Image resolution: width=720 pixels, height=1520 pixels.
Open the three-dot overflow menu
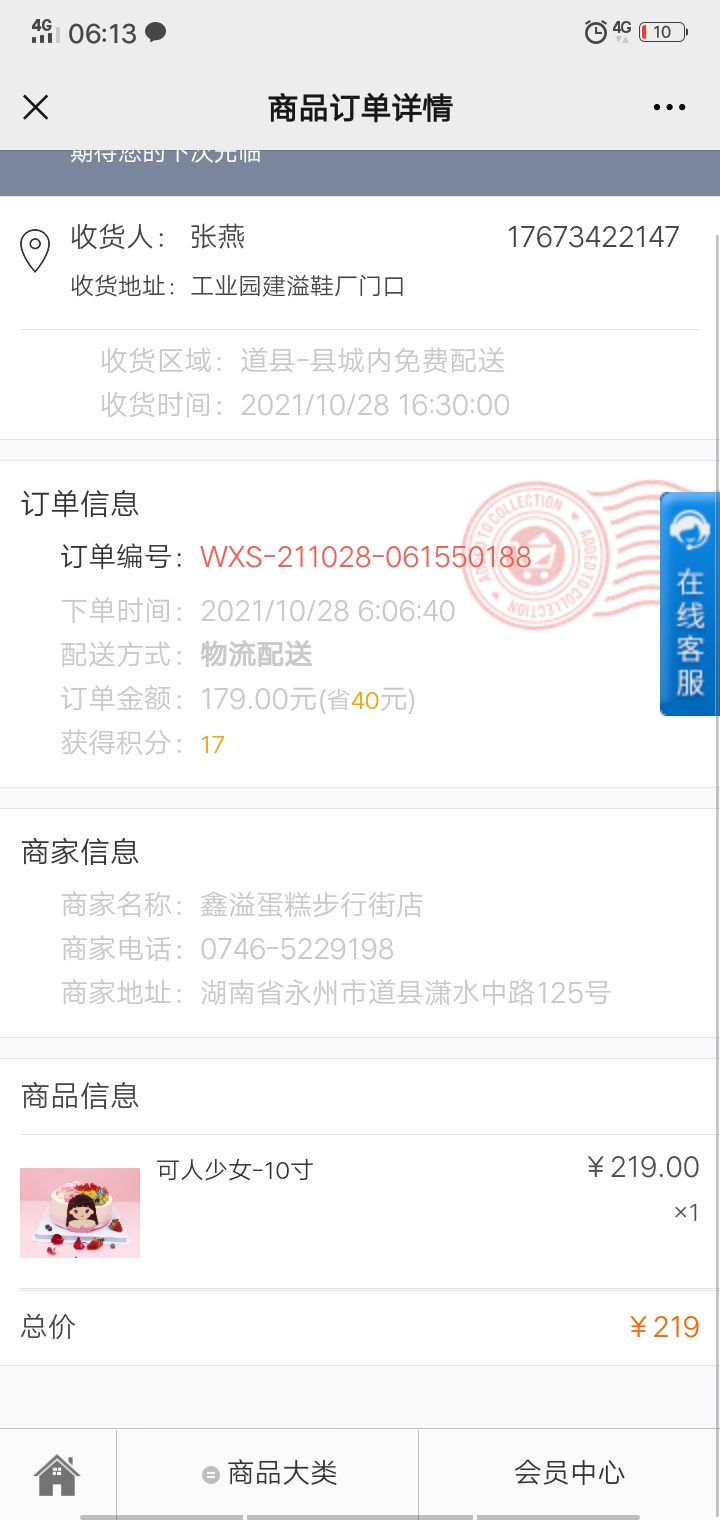point(669,108)
